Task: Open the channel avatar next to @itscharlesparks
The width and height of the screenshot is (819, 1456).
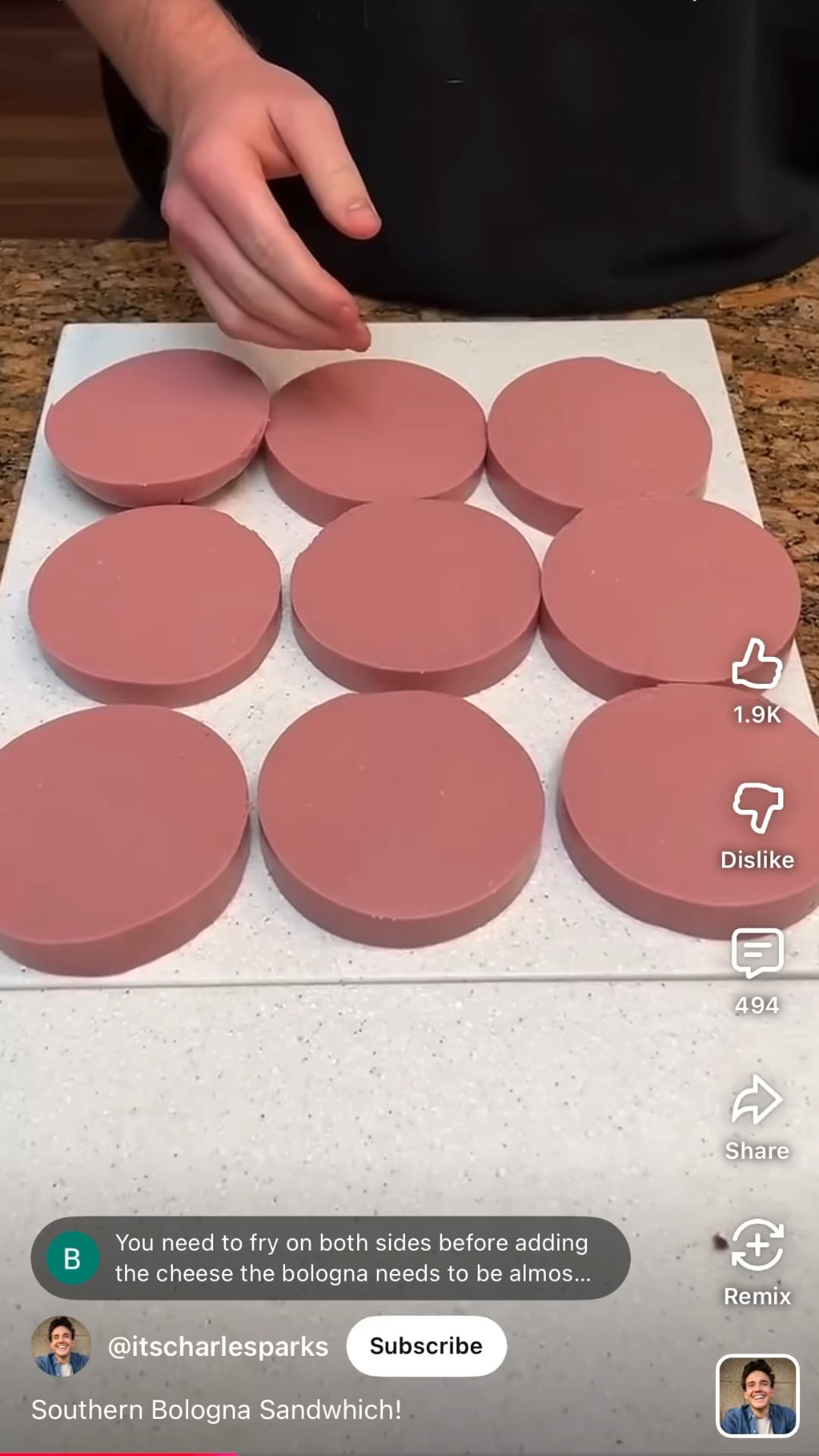Action: (x=61, y=1346)
